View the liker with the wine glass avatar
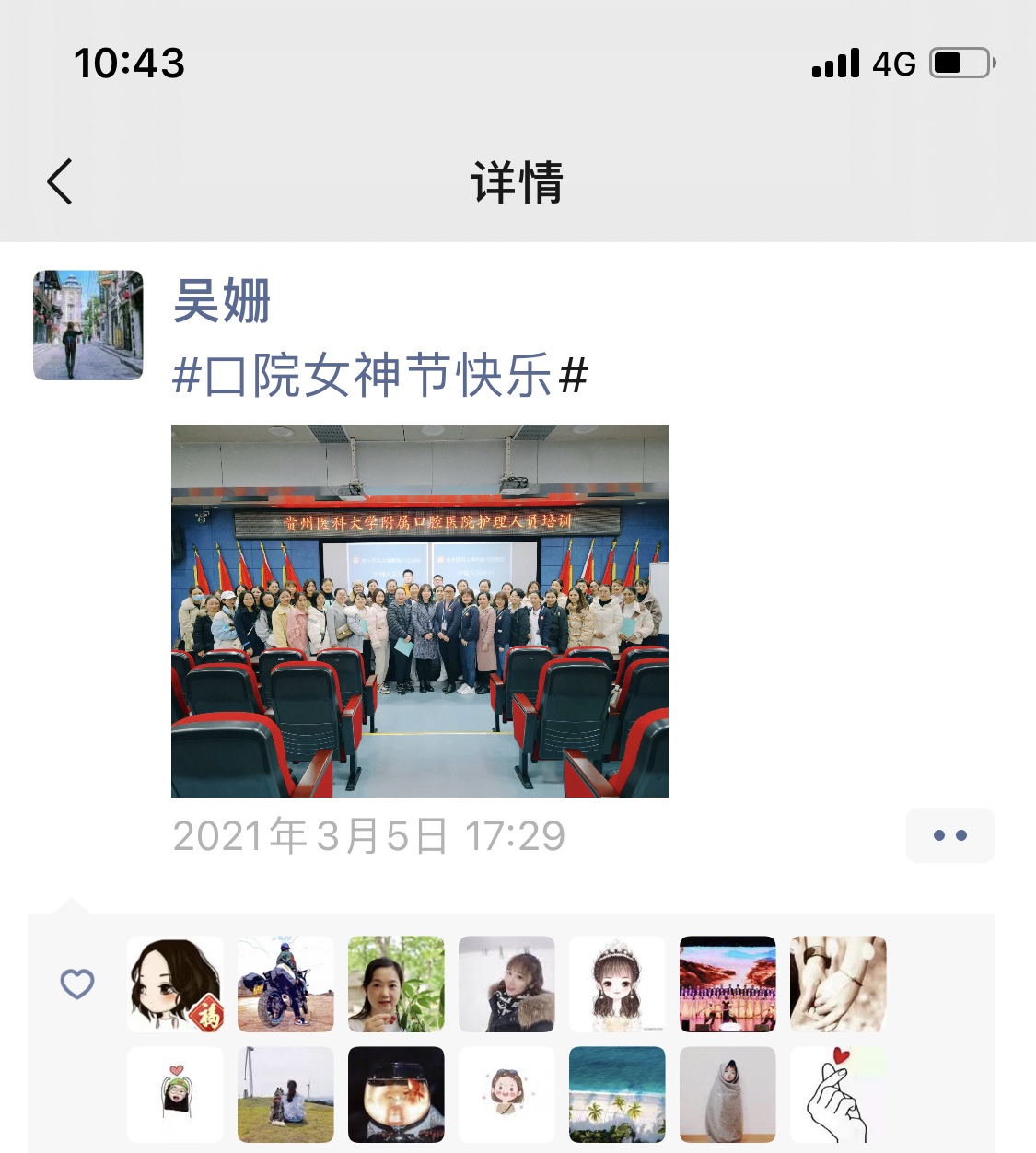 point(396,1094)
